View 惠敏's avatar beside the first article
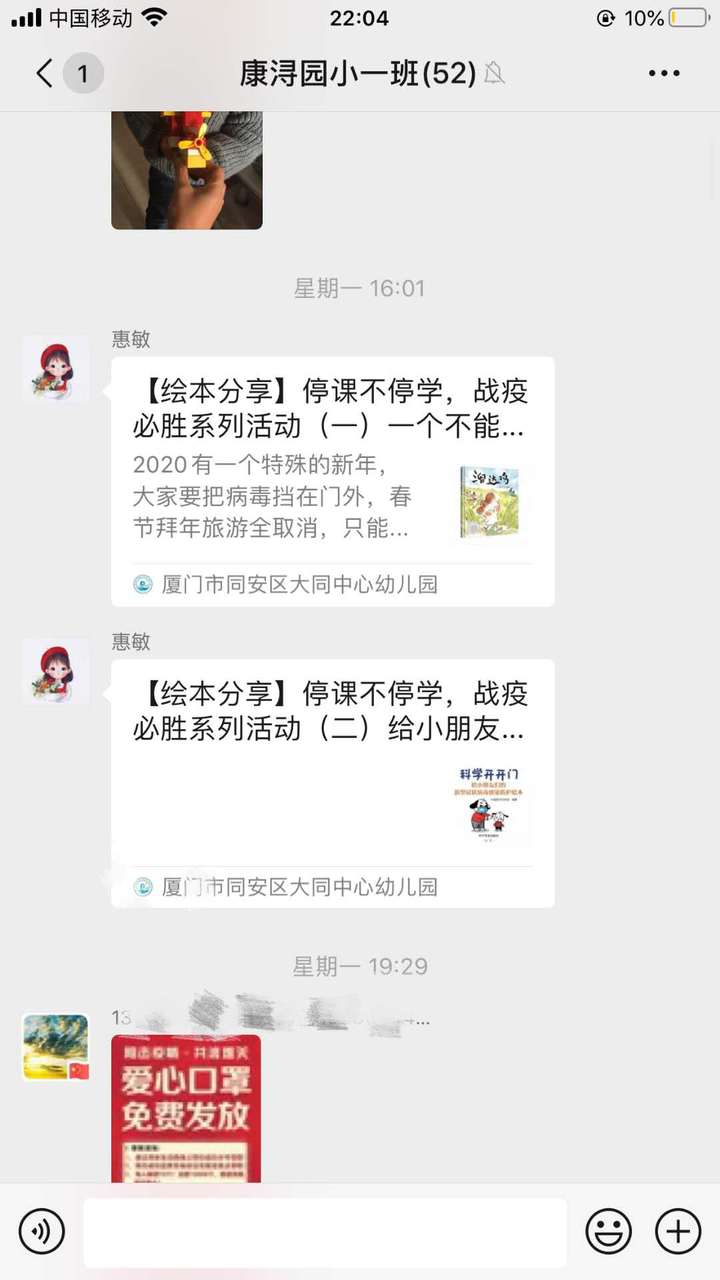Image resolution: width=720 pixels, height=1280 pixels. [x=56, y=369]
